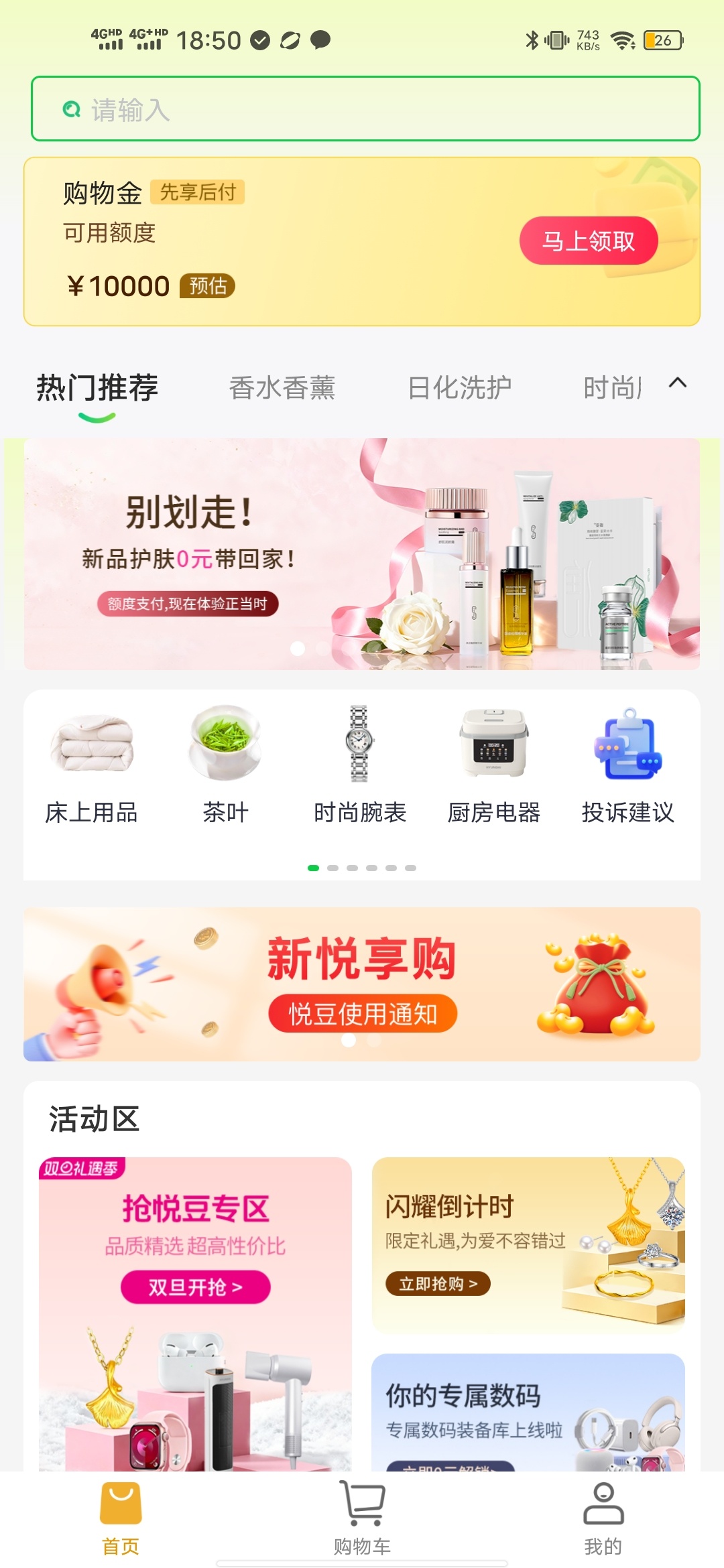Open the 别划走 skincare banner
The width and height of the screenshot is (724, 1568).
tap(362, 554)
